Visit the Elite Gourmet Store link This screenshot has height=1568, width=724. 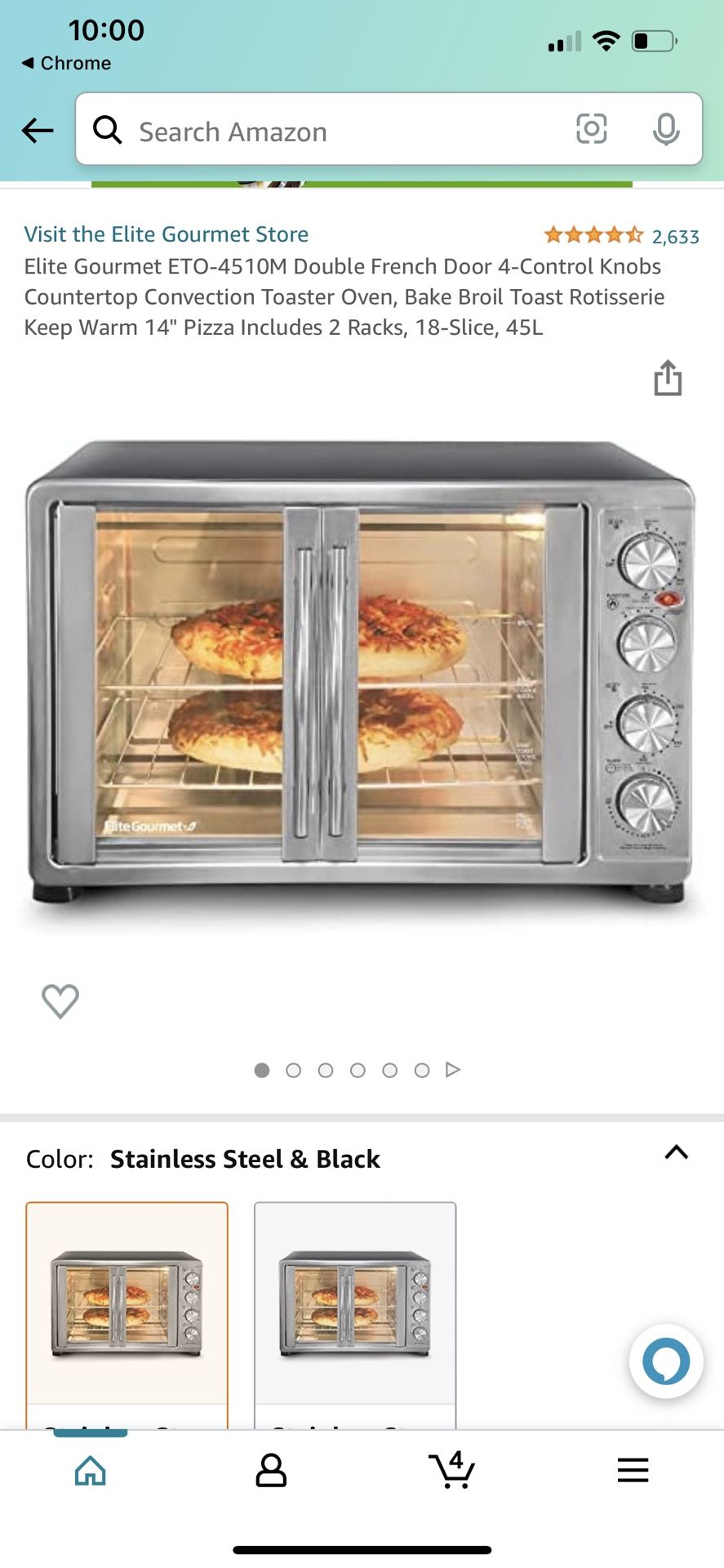point(167,234)
